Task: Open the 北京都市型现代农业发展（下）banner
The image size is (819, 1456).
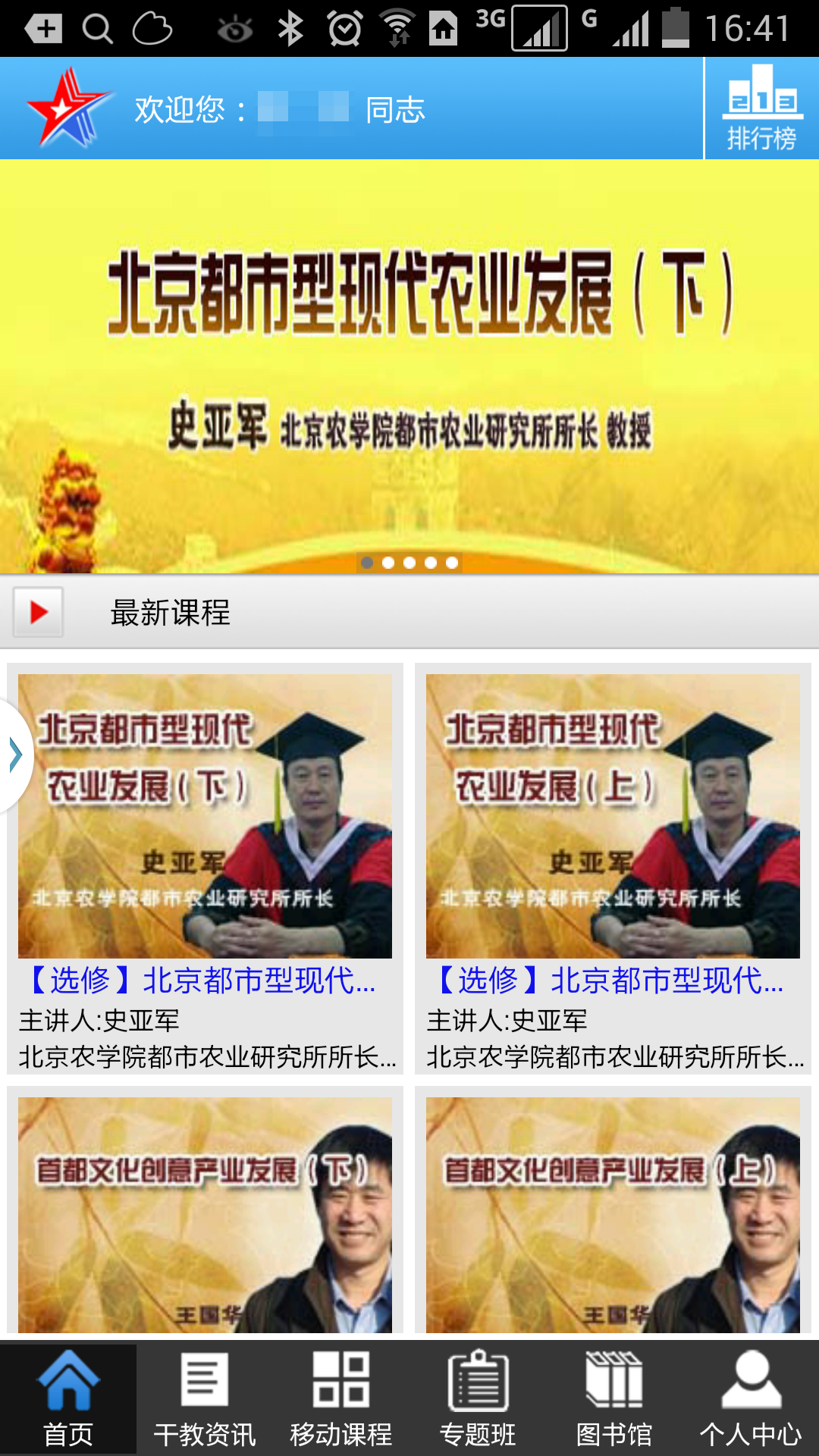Action: coord(409,356)
